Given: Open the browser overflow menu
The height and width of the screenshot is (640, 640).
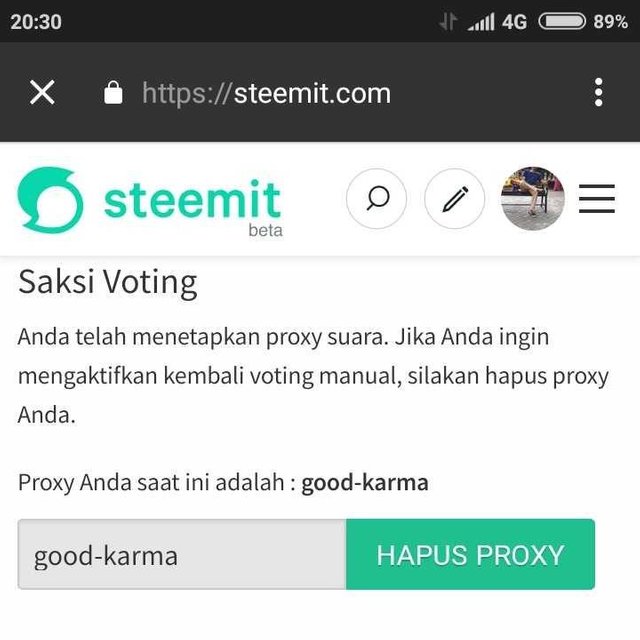Looking at the screenshot, I should (x=598, y=93).
